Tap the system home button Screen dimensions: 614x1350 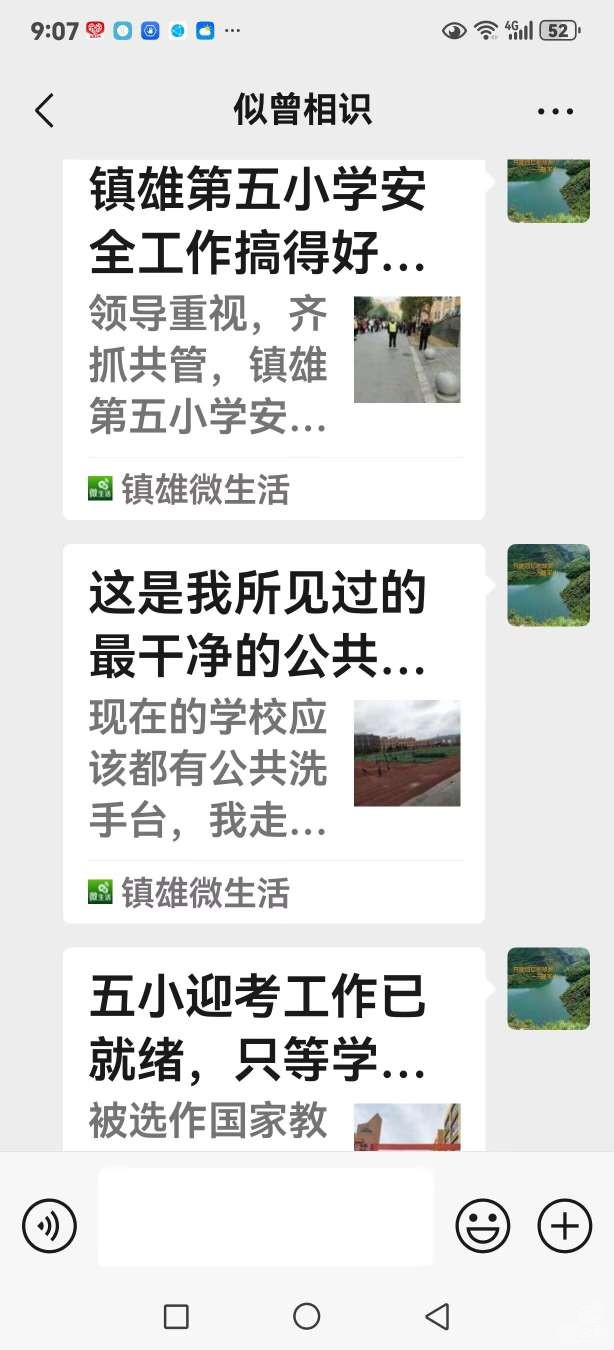[307, 1316]
